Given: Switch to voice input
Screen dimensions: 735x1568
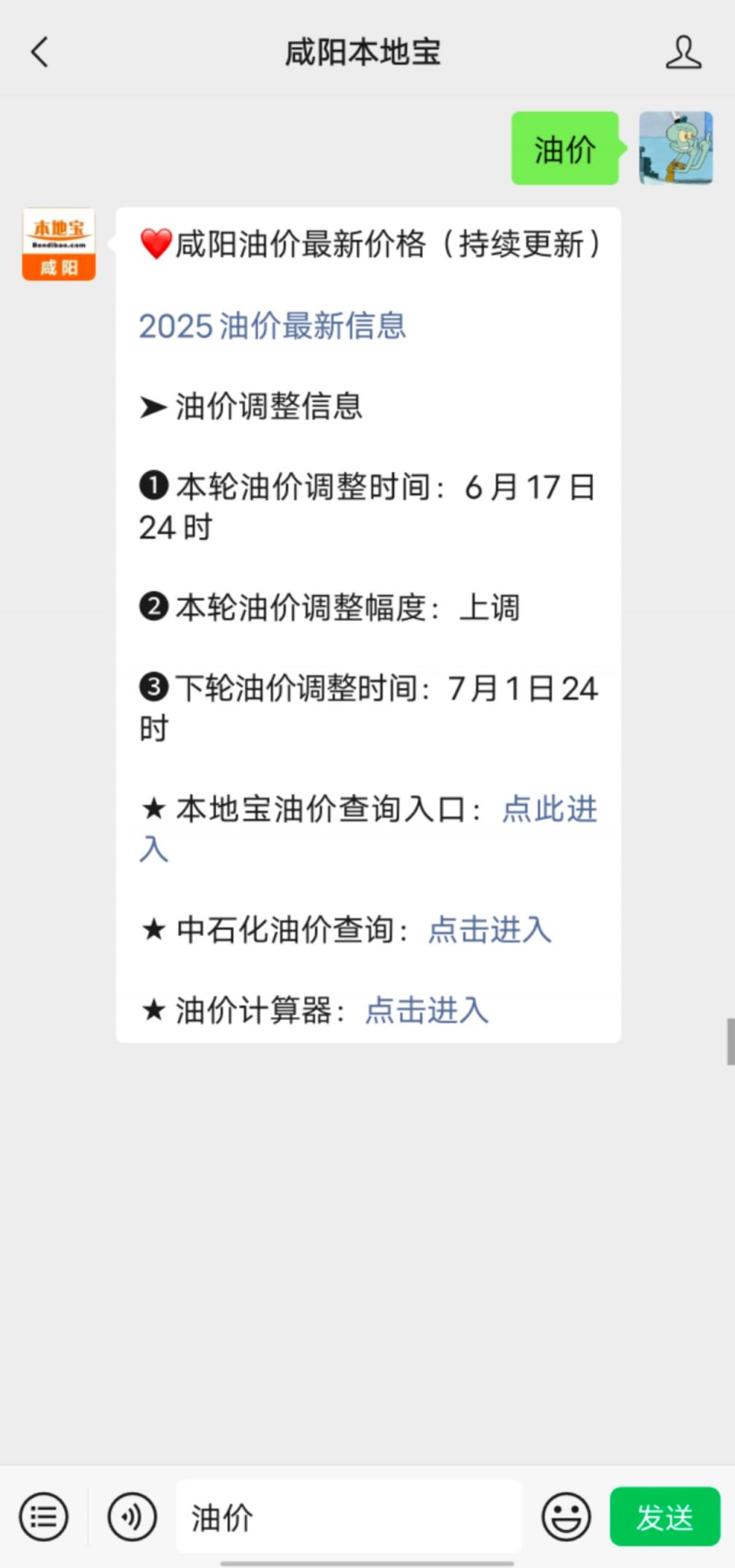Looking at the screenshot, I should (x=132, y=1517).
